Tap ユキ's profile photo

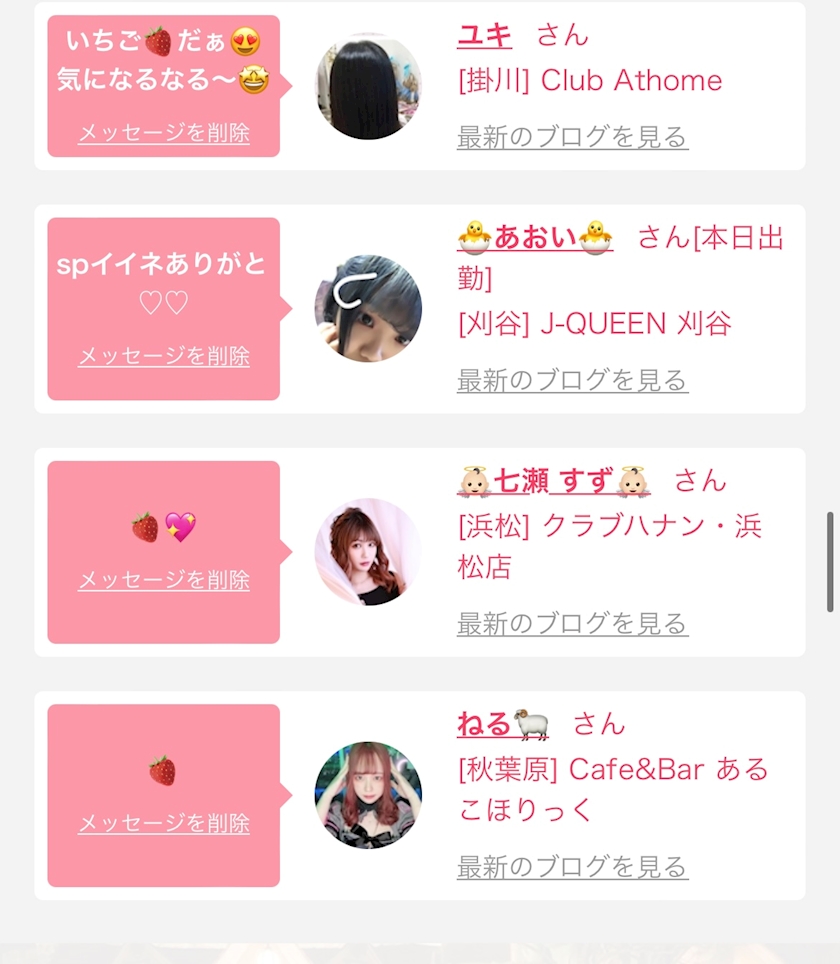(368, 86)
